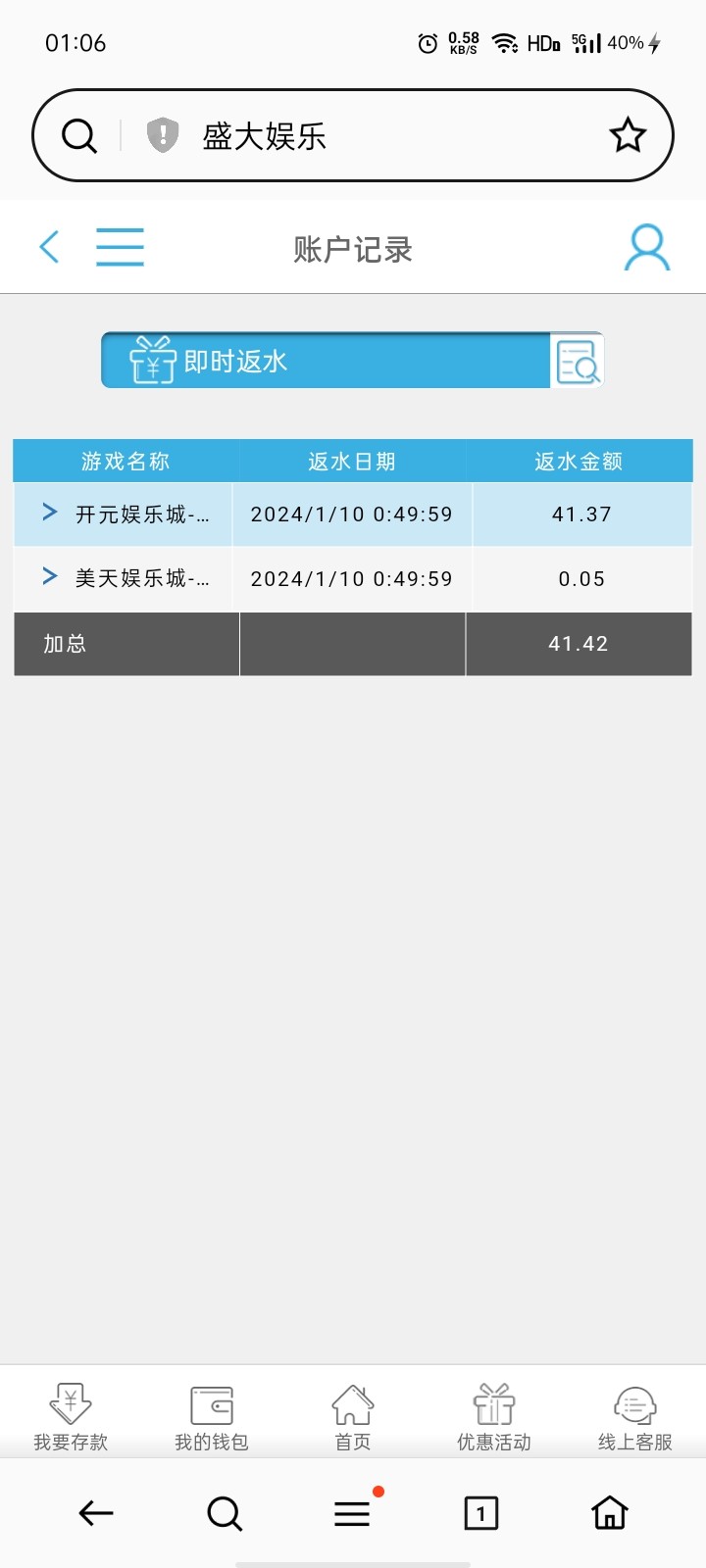Tap the back chevron in the page header
The height and width of the screenshot is (1568, 706).
click(x=48, y=247)
